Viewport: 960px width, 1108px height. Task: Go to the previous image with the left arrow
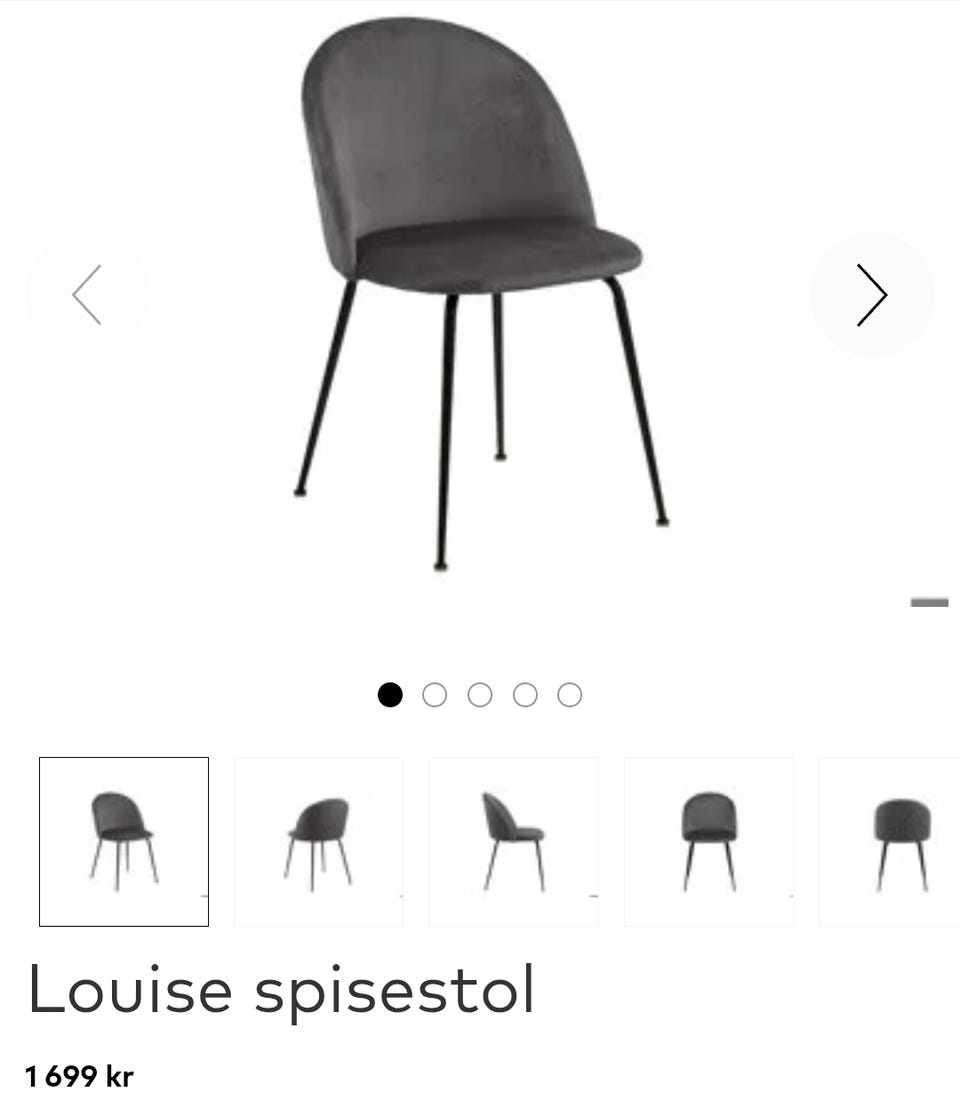click(x=87, y=295)
